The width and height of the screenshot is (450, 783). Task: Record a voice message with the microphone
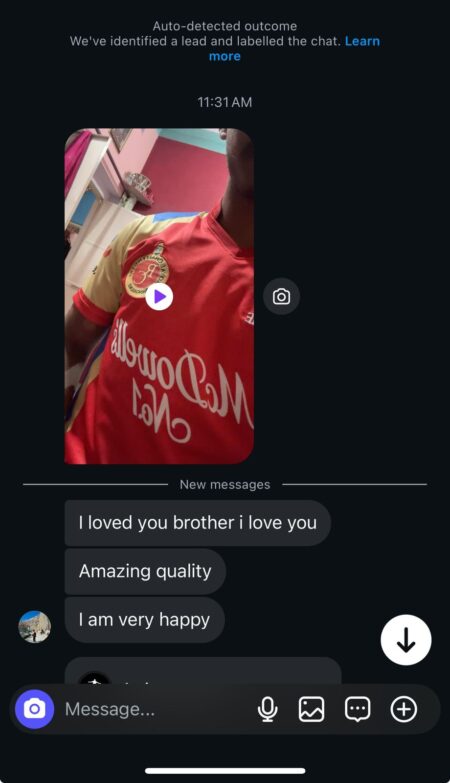pos(268,709)
